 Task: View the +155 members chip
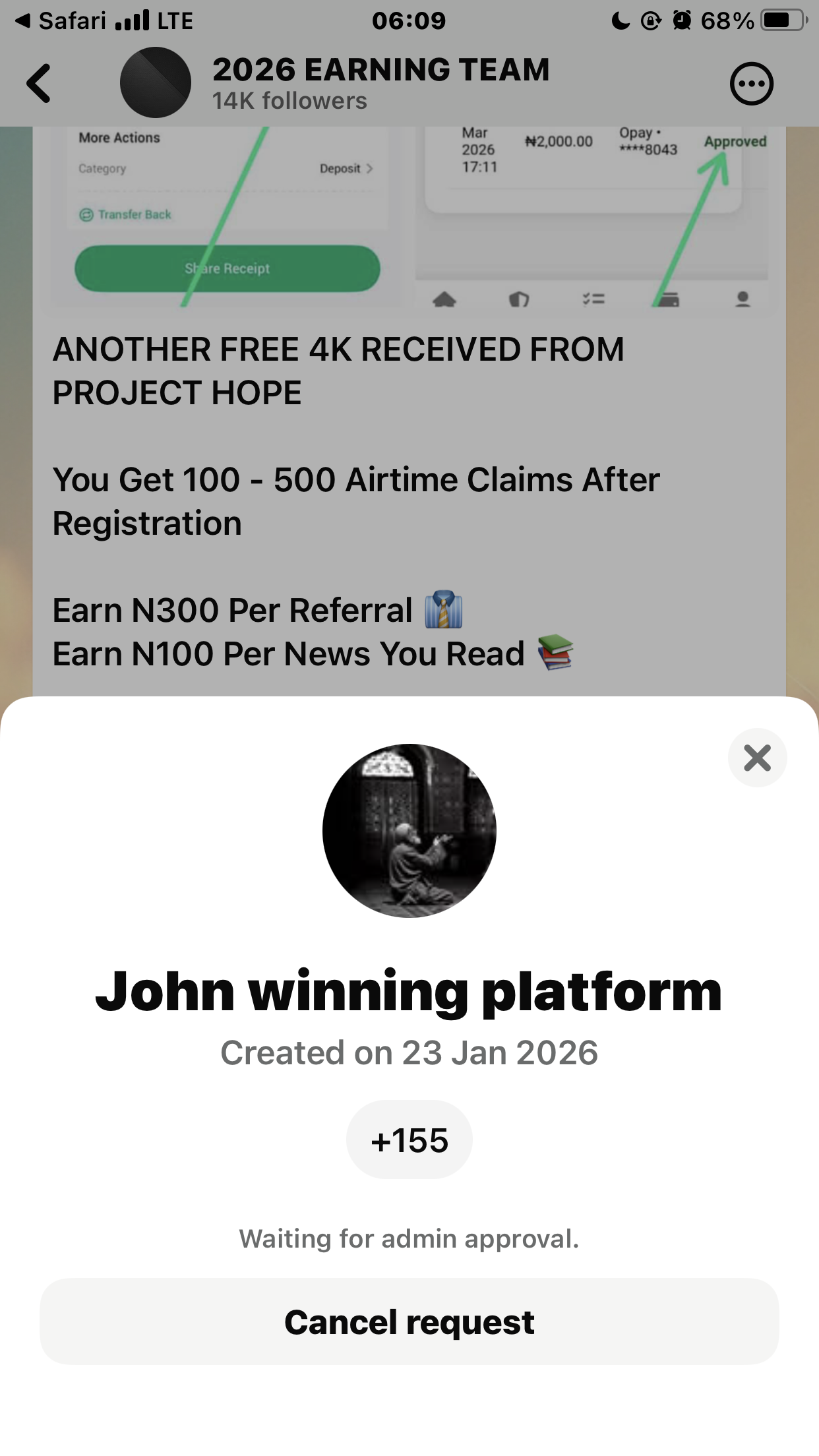click(409, 1140)
